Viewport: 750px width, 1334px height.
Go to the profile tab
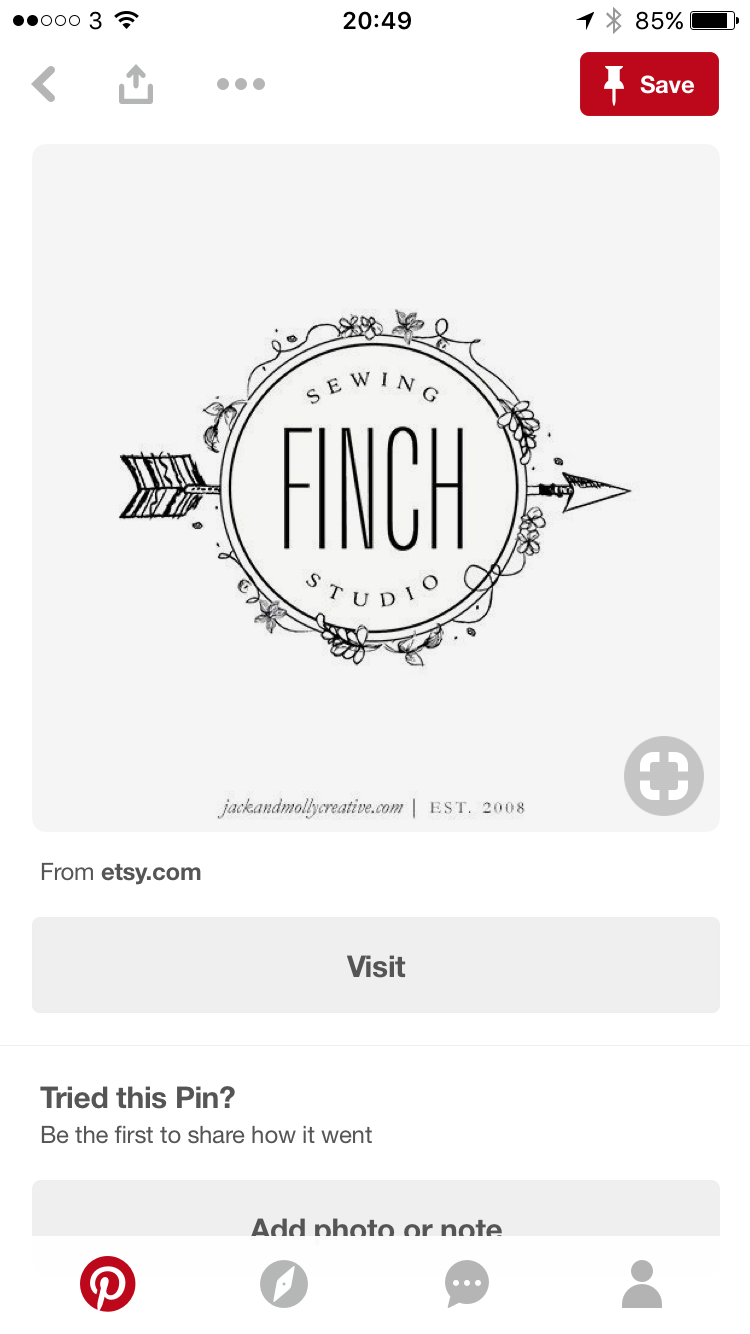642,1284
